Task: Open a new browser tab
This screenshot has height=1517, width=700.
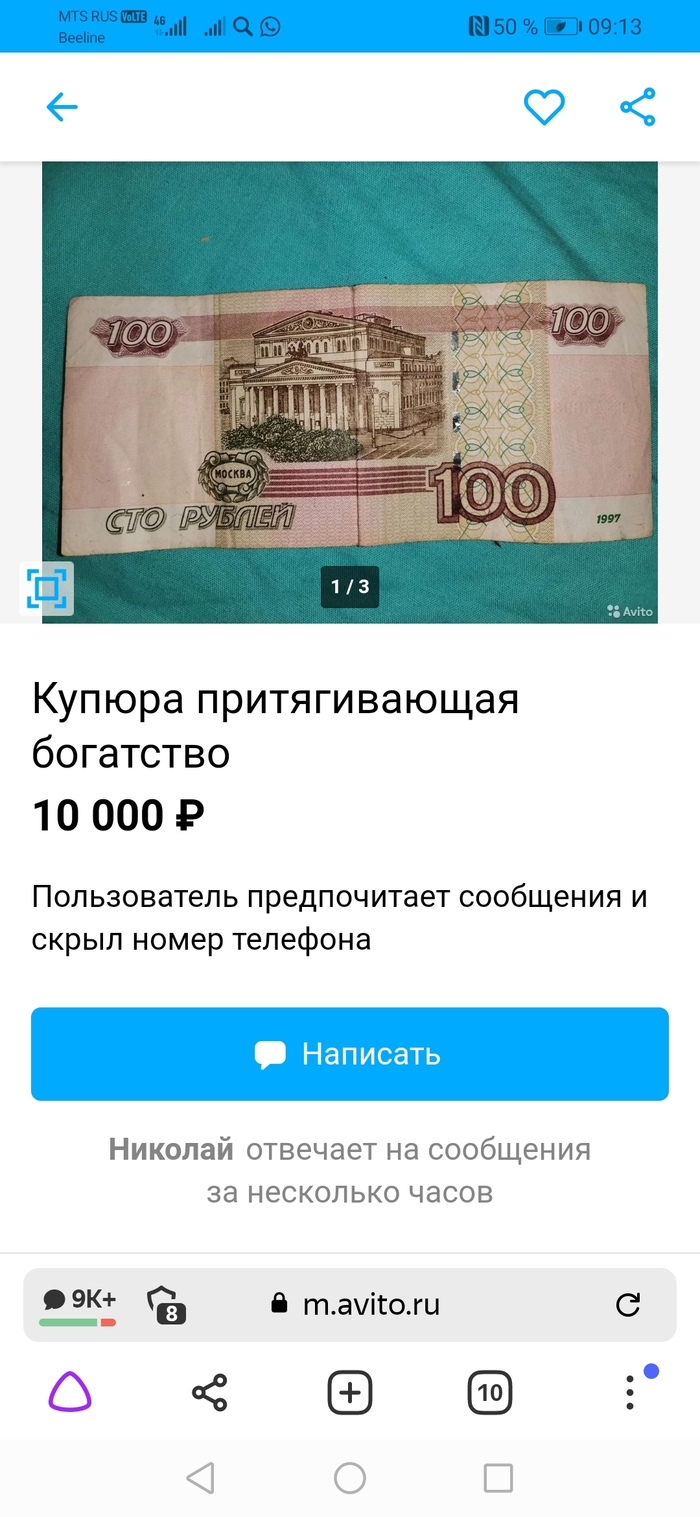Action: (350, 1392)
